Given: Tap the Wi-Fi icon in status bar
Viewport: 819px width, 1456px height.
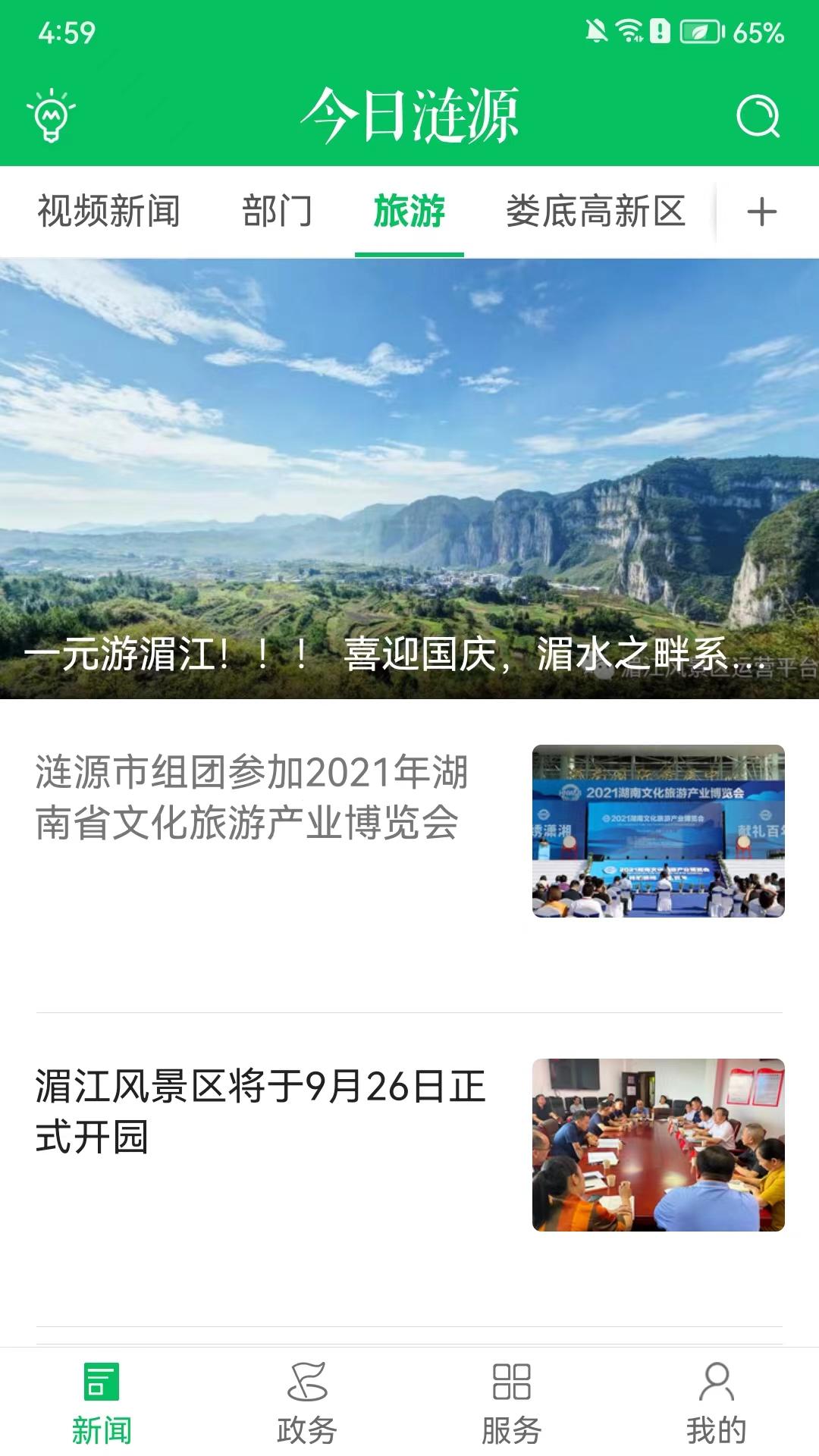Looking at the screenshot, I should point(631,30).
